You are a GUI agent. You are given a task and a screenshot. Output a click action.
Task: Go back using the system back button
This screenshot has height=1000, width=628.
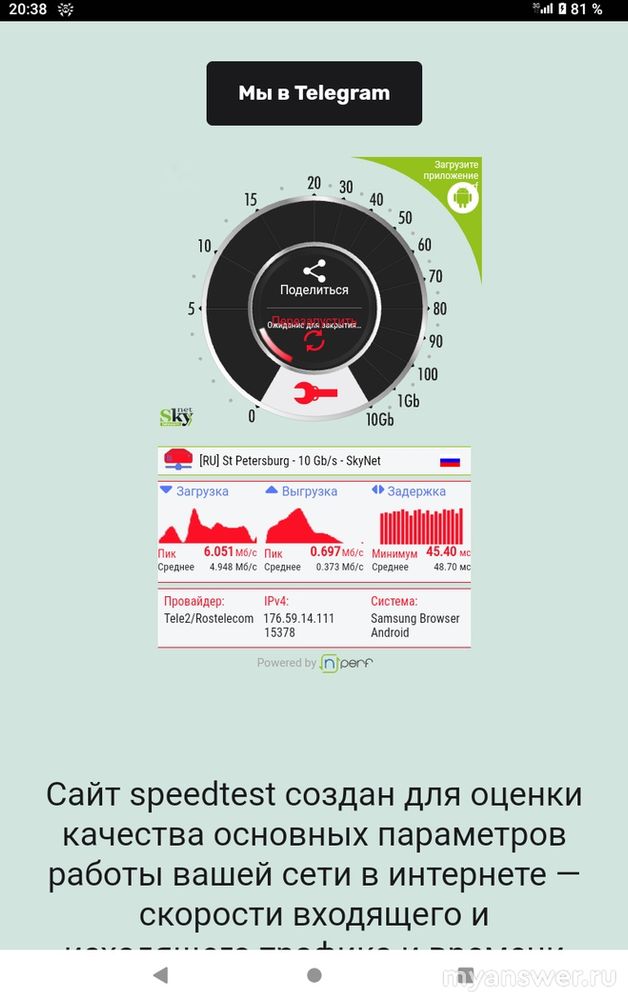pos(160,975)
